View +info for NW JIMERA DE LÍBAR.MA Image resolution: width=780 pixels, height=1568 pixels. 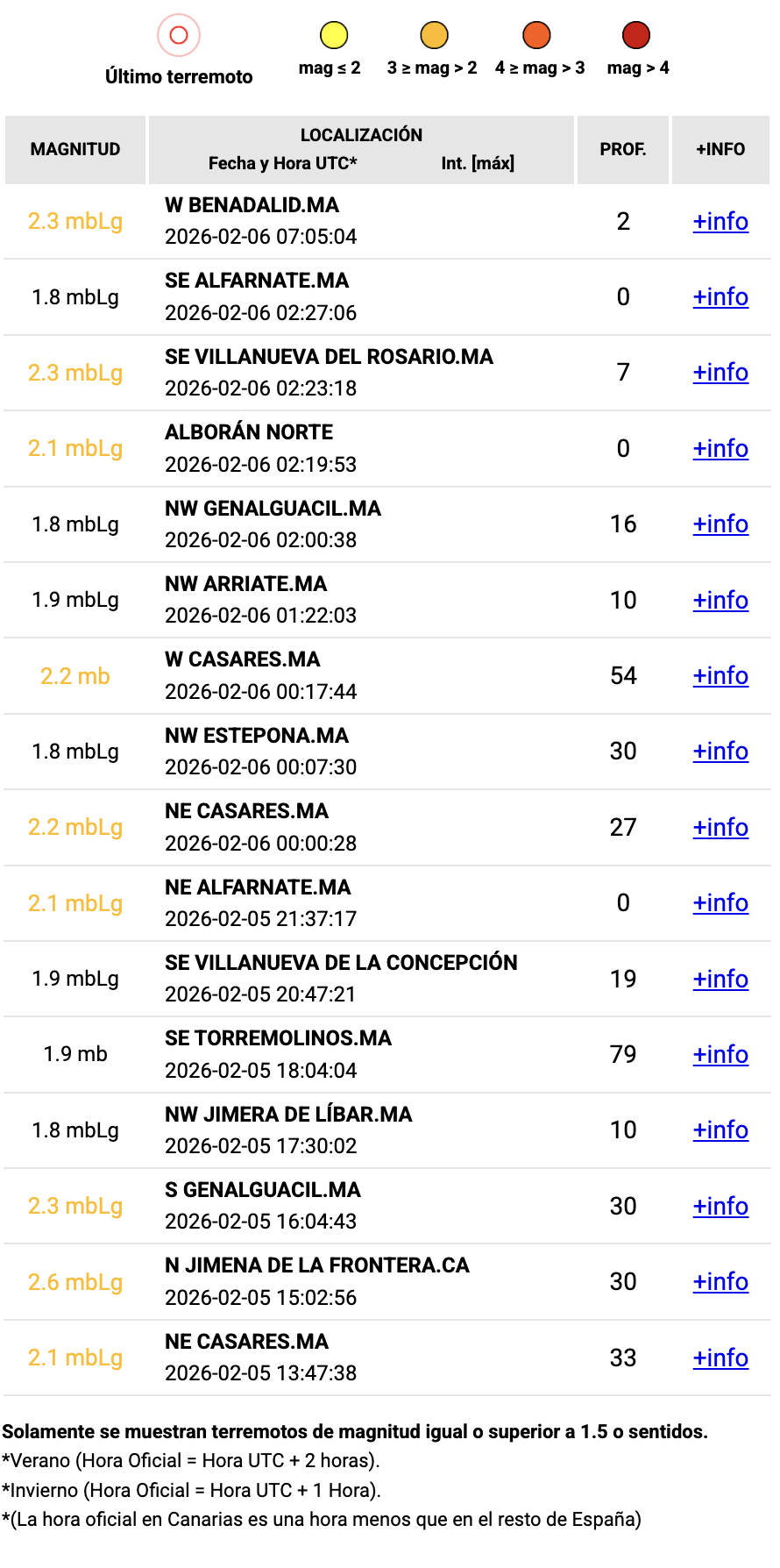pos(720,1130)
